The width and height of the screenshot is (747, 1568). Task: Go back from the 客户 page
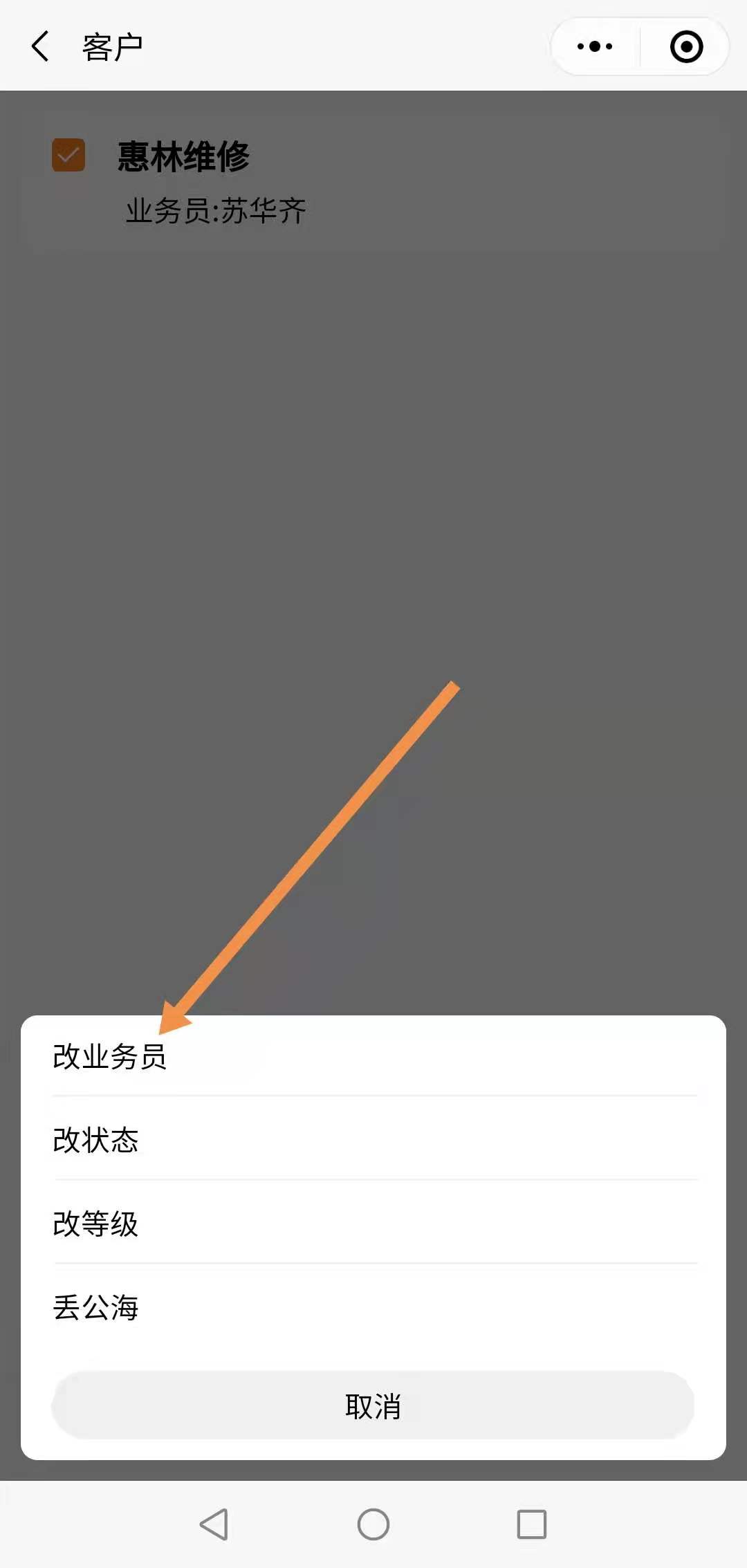(40, 46)
